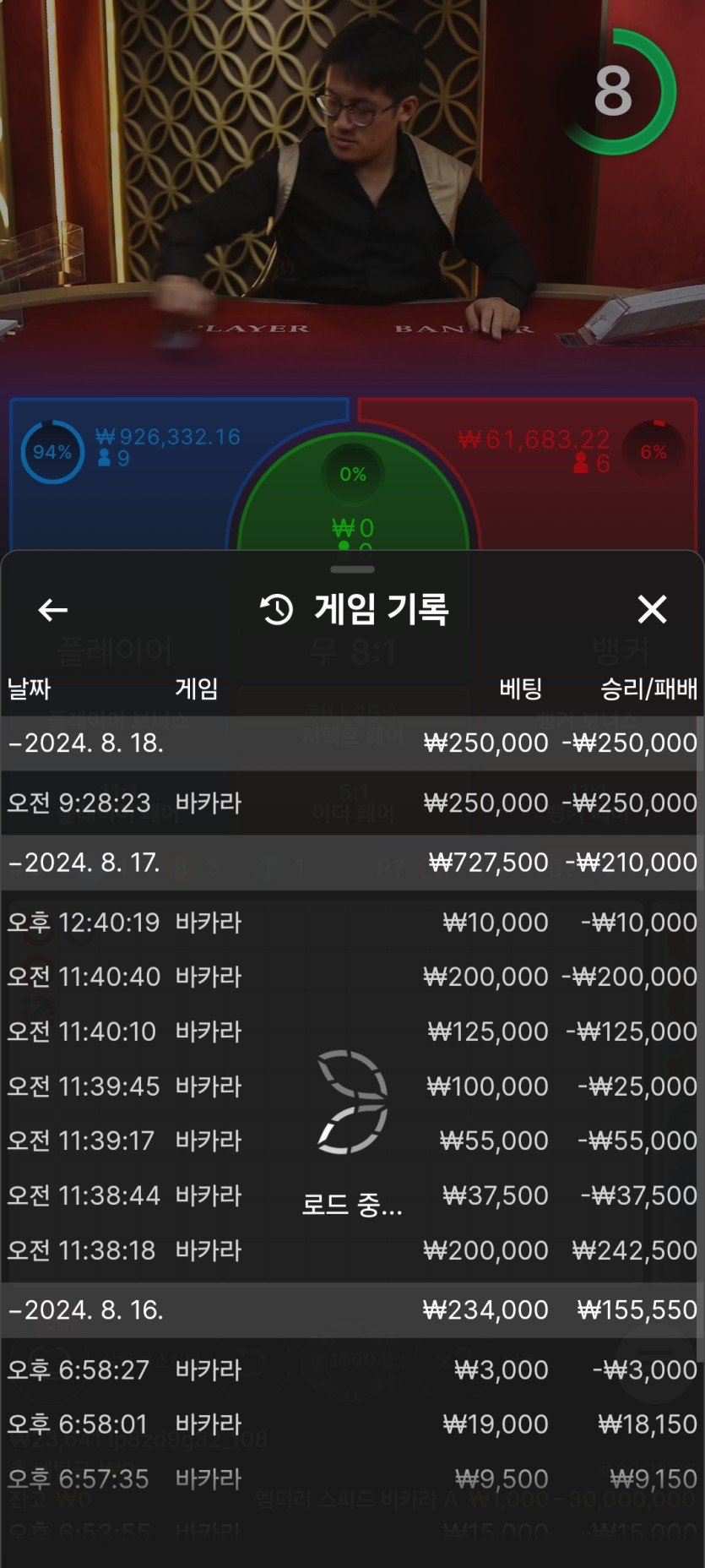
Task: Open the 오전 11:39:17 baccarat record
Action: click(352, 1141)
